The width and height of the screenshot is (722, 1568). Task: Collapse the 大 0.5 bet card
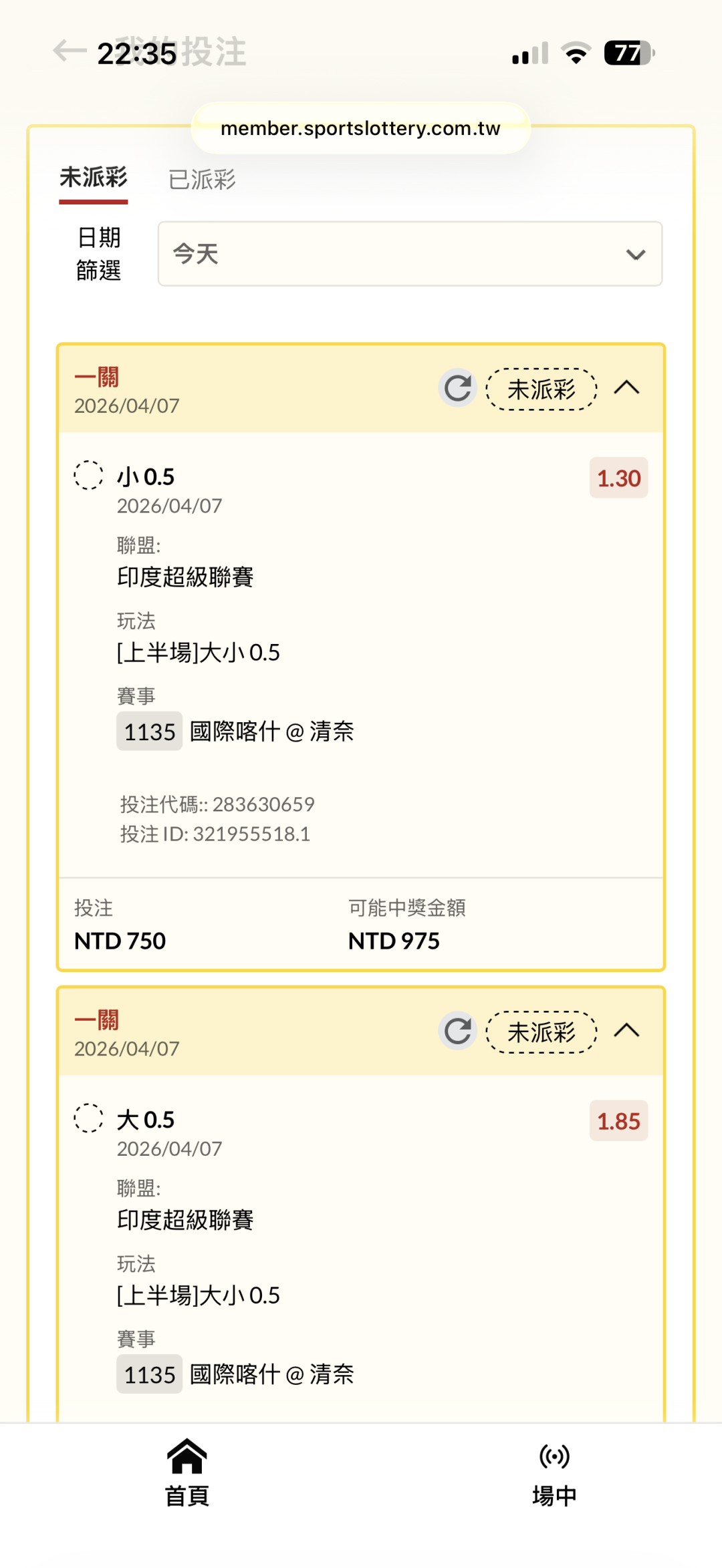626,1031
